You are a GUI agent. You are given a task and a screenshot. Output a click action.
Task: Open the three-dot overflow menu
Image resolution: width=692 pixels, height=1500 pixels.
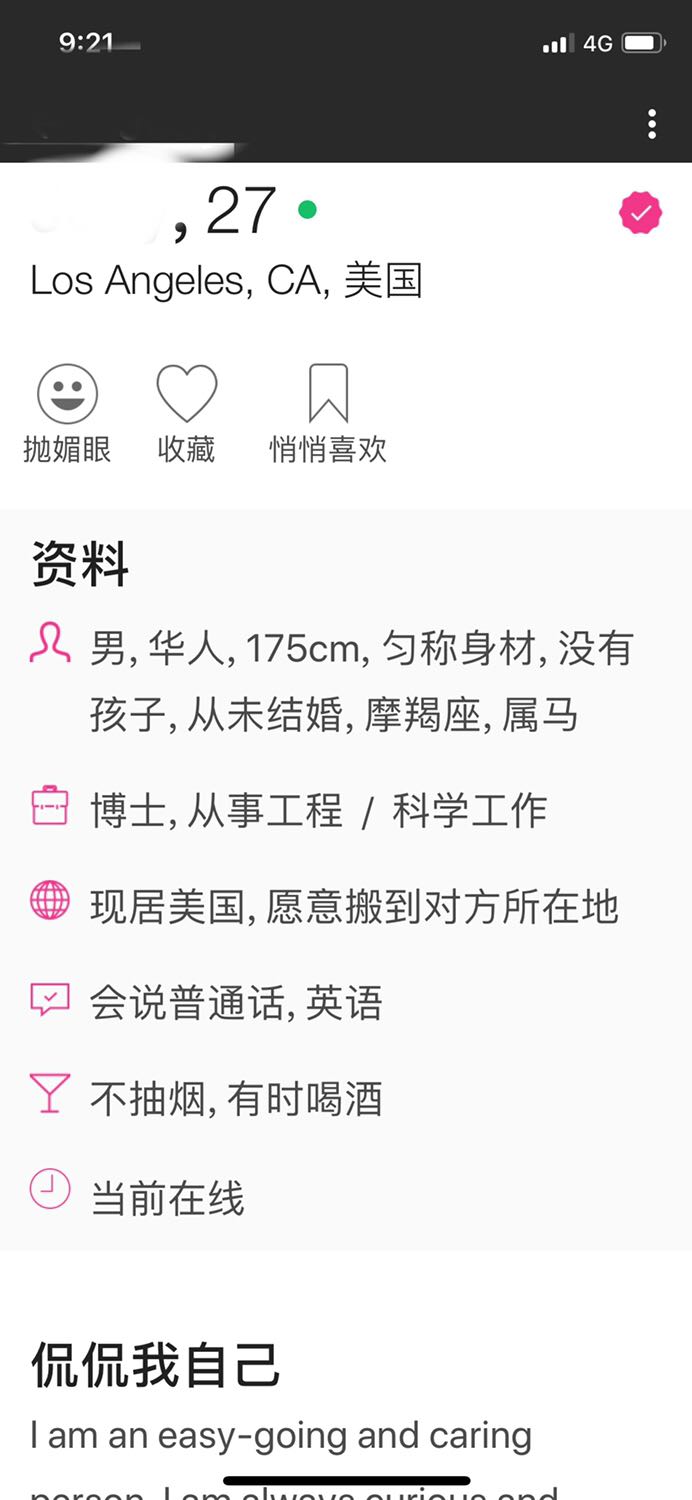coord(652,124)
